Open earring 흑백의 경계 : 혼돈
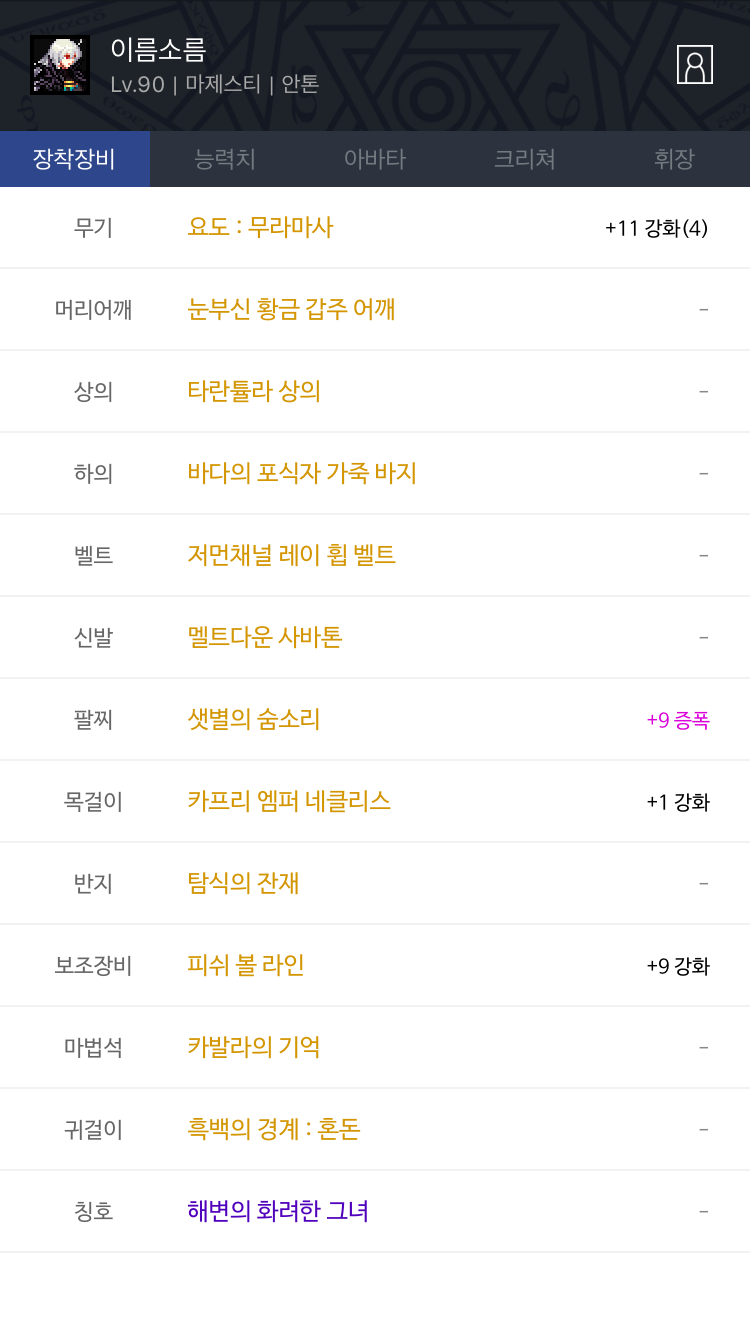Viewport: 750px width, 1334px height. 274,1129
